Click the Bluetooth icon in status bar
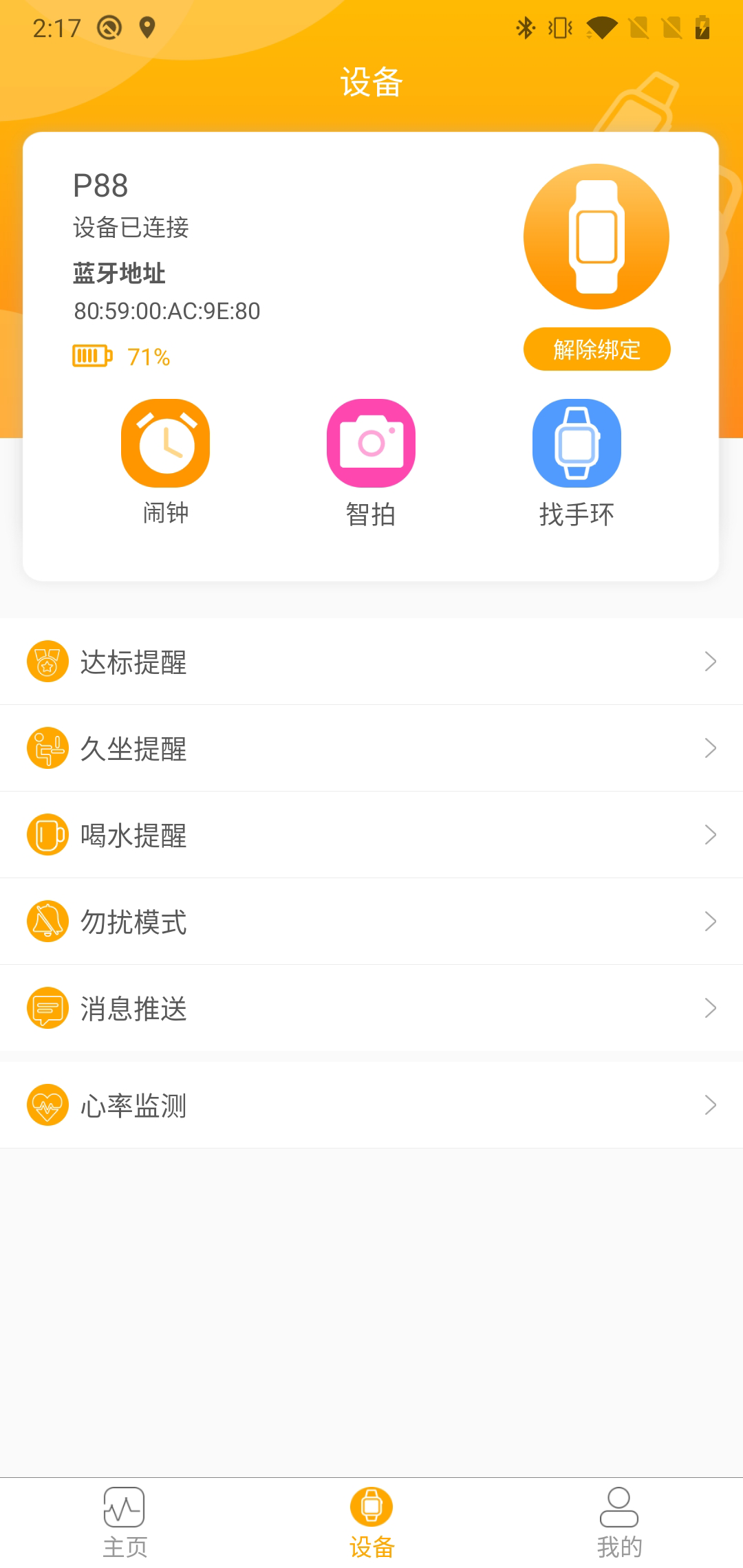This screenshot has height=1568, width=743. point(524,28)
